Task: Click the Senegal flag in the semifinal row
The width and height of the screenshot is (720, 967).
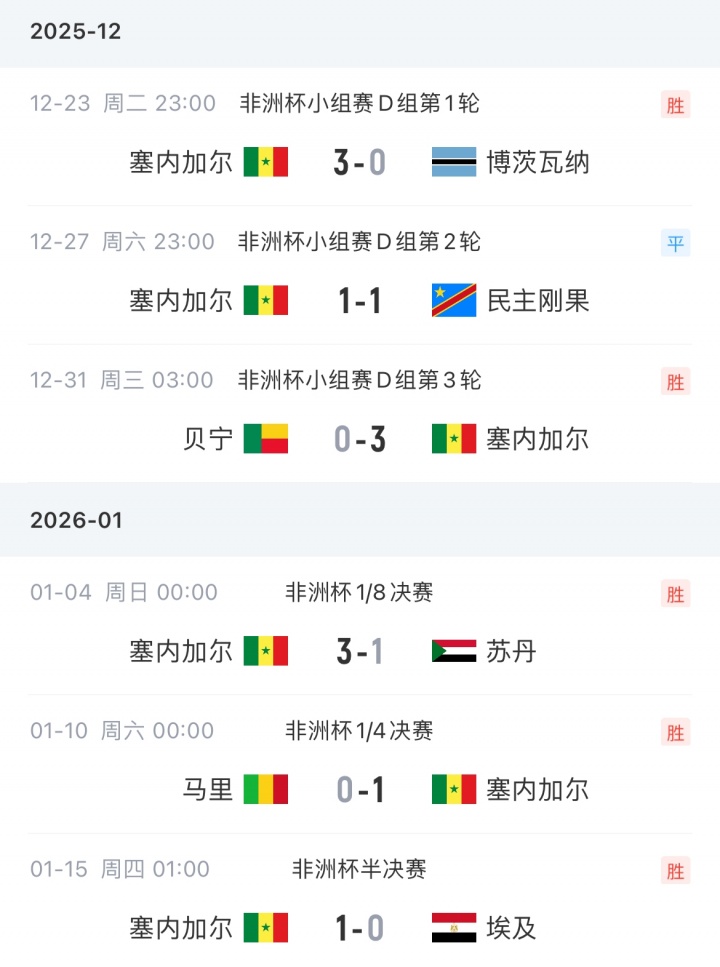Action: [268, 928]
